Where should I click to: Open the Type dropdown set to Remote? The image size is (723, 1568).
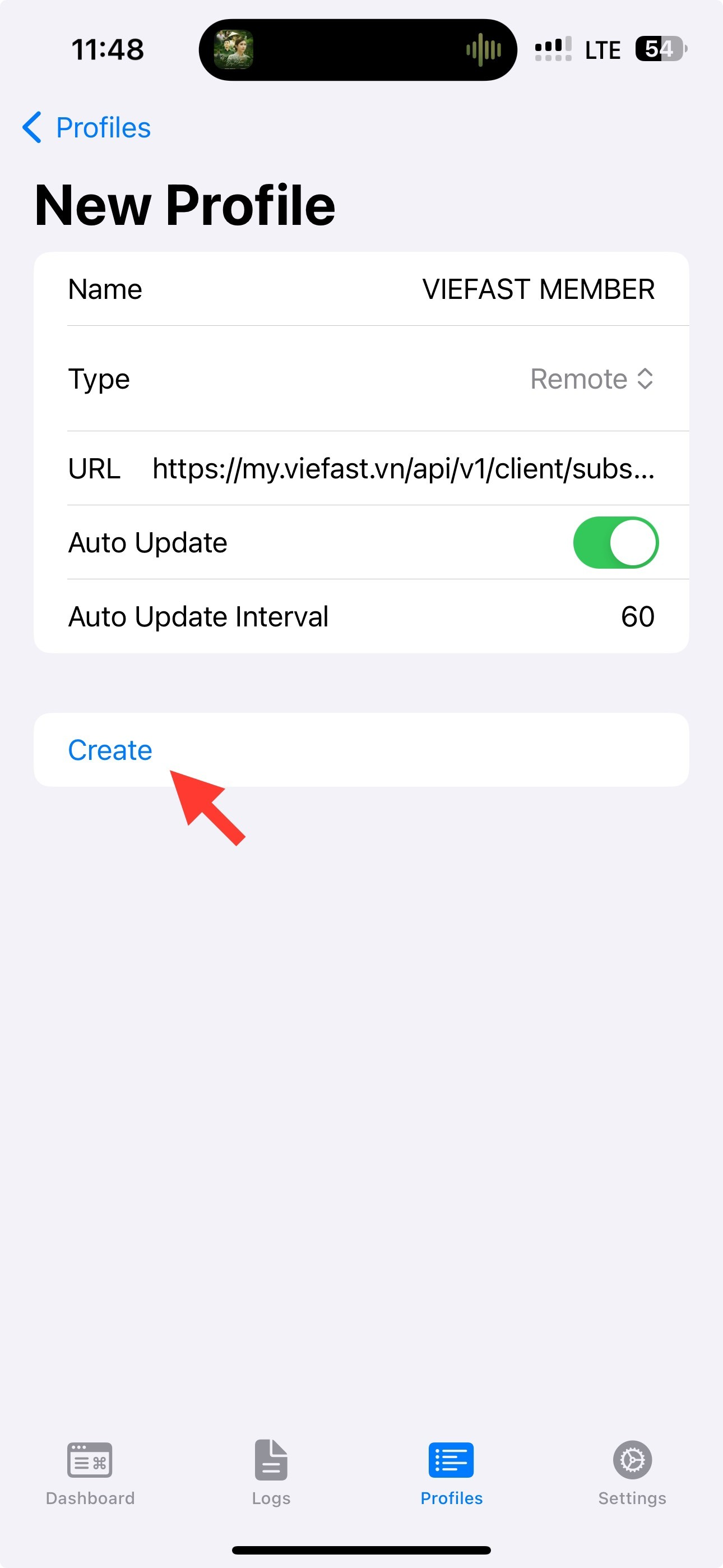(591, 379)
